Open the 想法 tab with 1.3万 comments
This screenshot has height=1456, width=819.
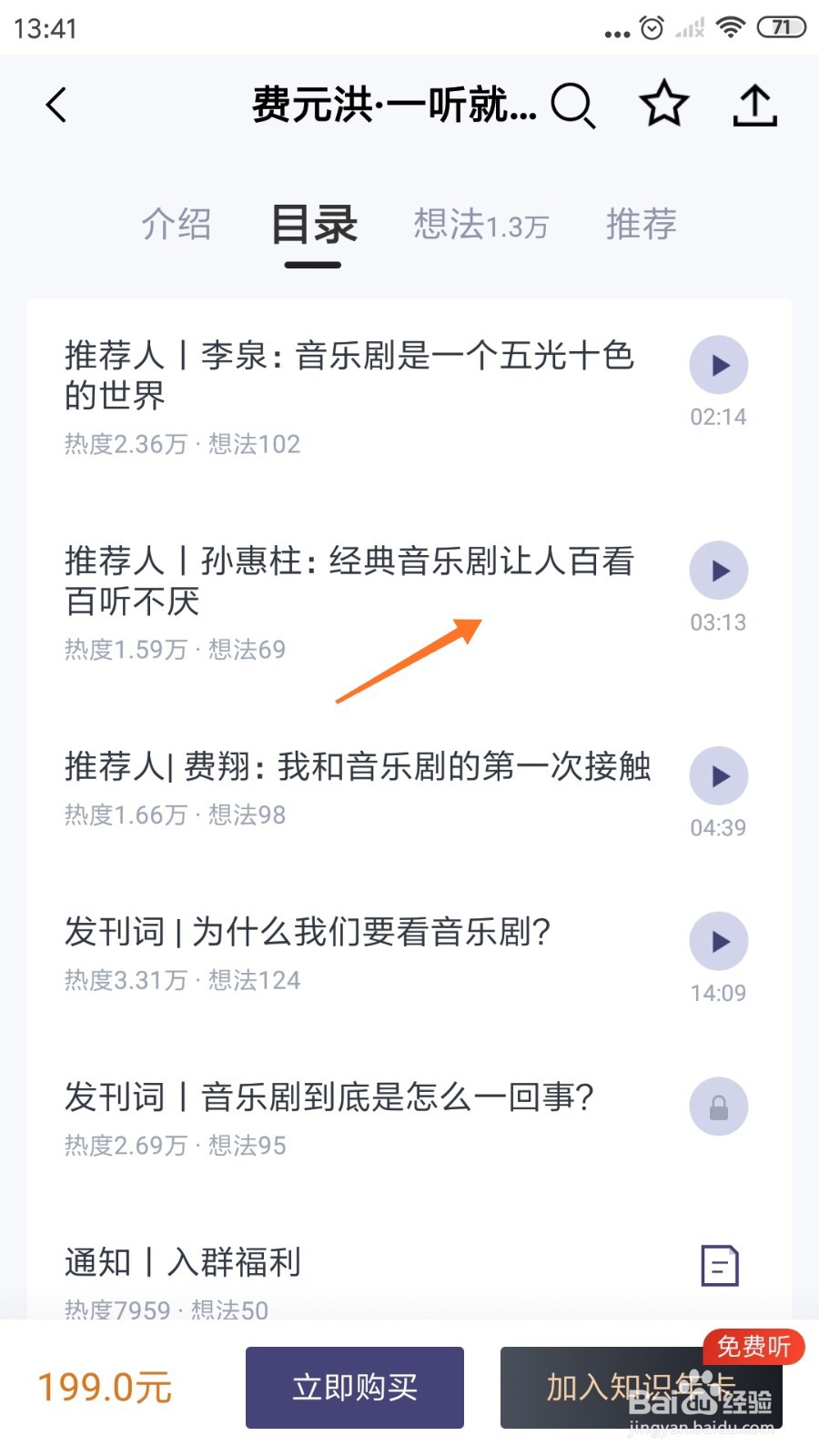click(480, 226)
